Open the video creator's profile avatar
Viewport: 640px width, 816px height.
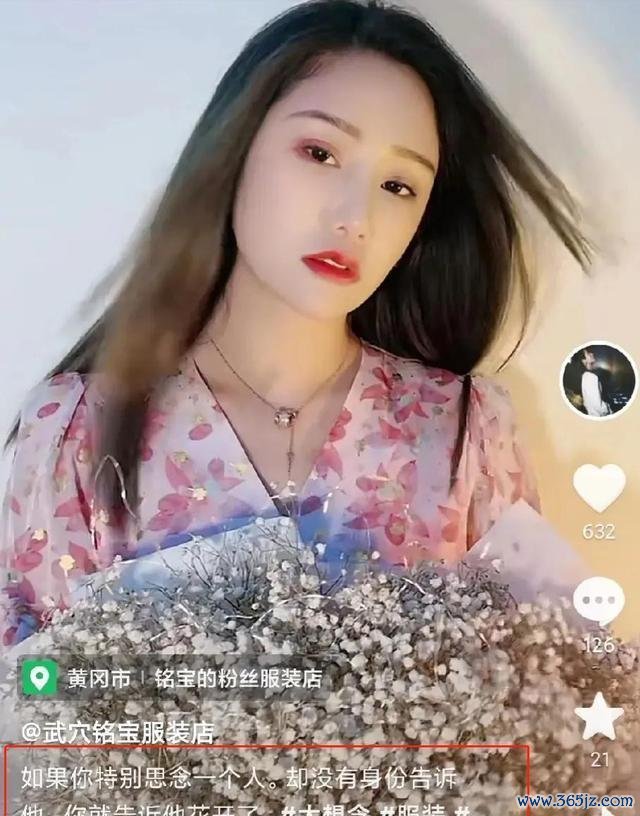(x=598, y=381)
